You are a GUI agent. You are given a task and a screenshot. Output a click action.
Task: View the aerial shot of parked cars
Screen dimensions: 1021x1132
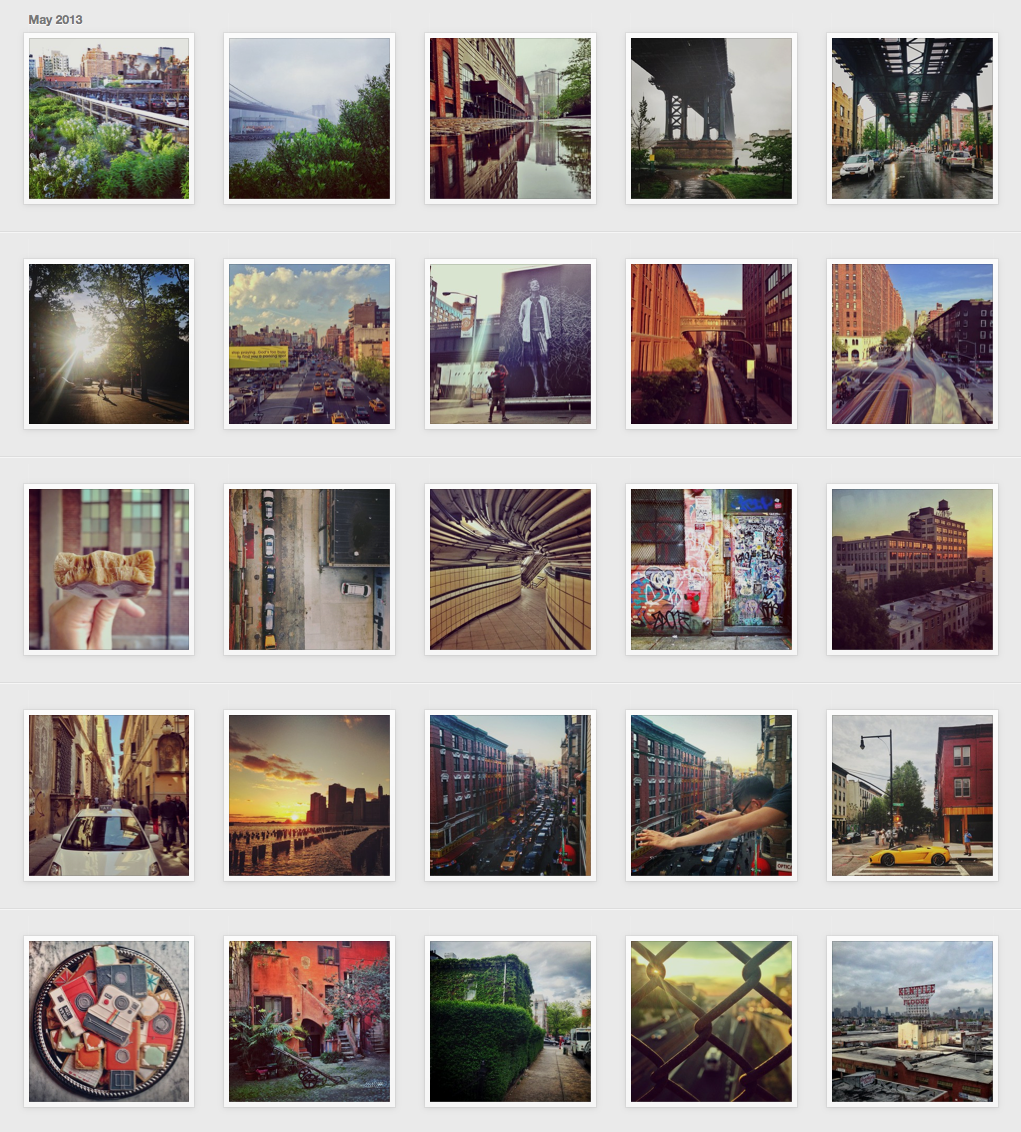tap(309, 569)
